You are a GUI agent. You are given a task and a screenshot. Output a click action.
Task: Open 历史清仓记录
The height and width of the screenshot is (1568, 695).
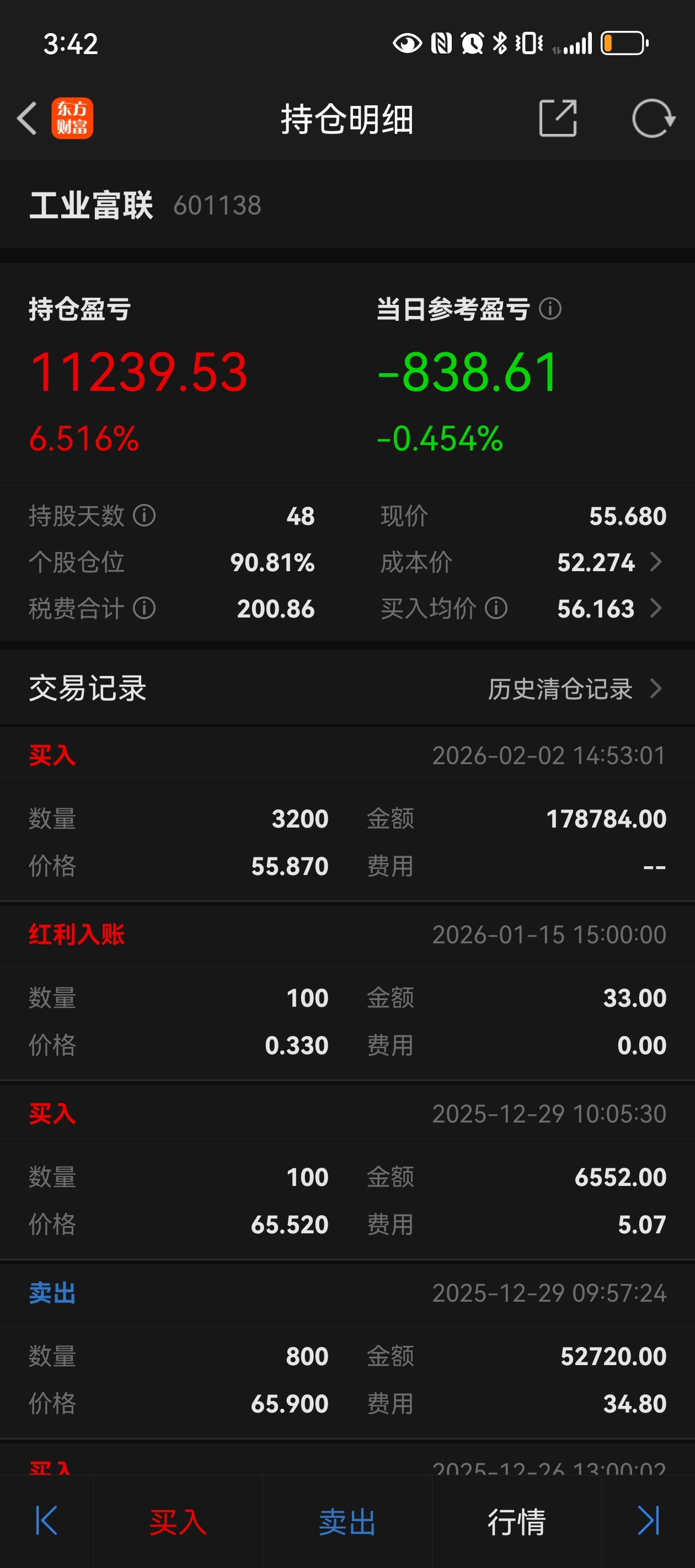(x=573, y=689)
